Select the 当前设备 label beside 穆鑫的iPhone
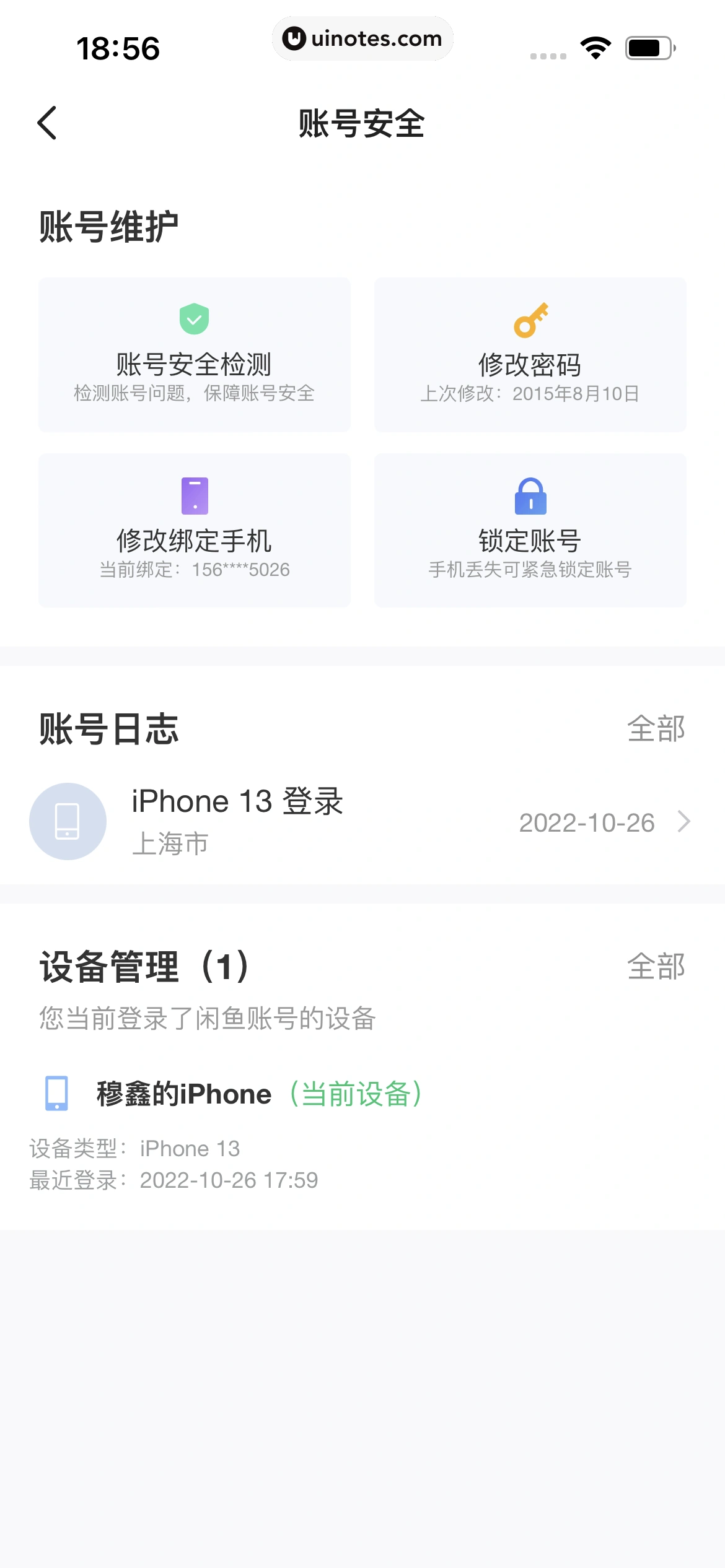This screenshot has height=1568, width=725. click(362, 1092)
